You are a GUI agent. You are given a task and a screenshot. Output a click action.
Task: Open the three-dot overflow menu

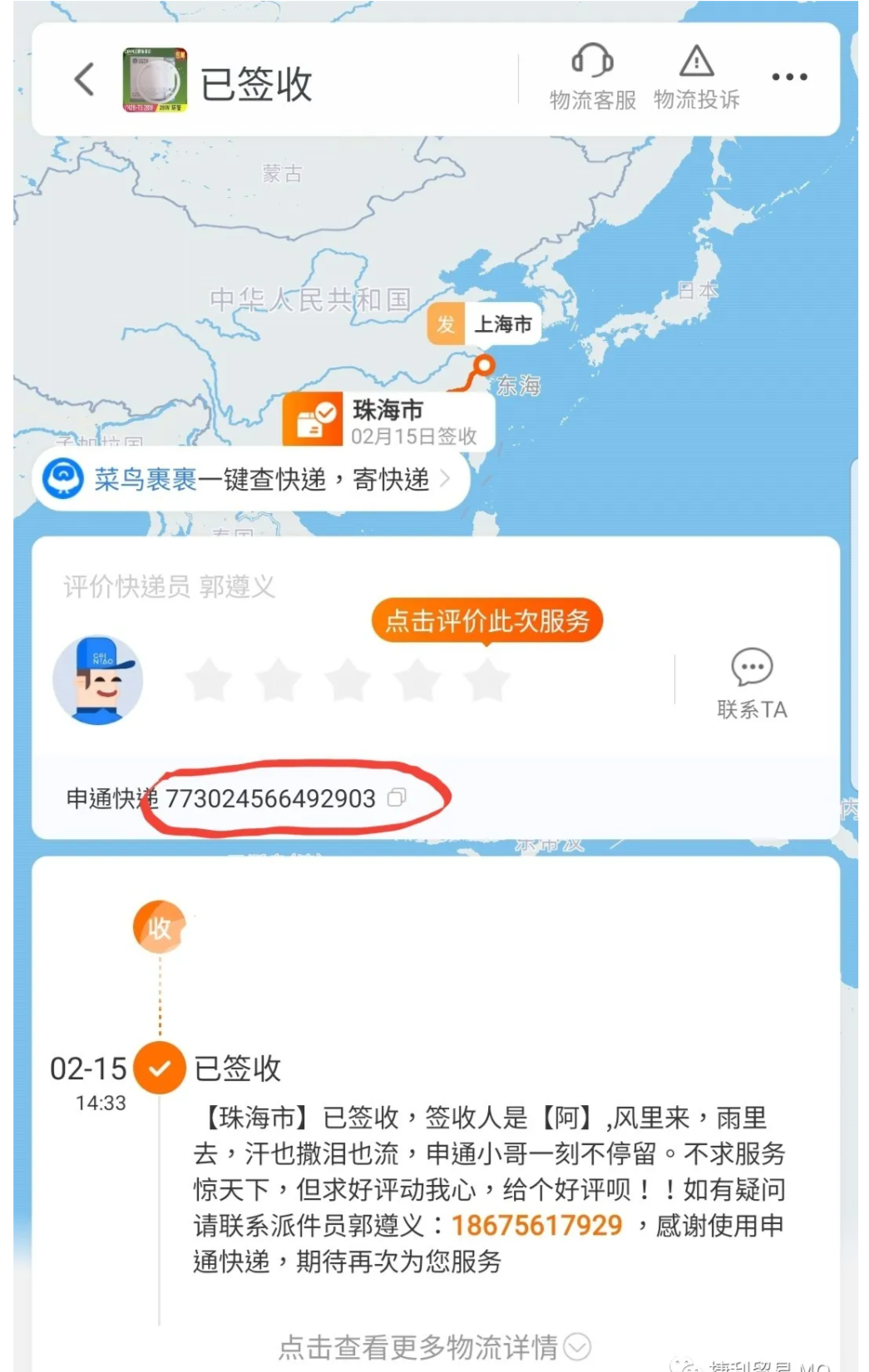pyautogui.click(x=788, y=77)
